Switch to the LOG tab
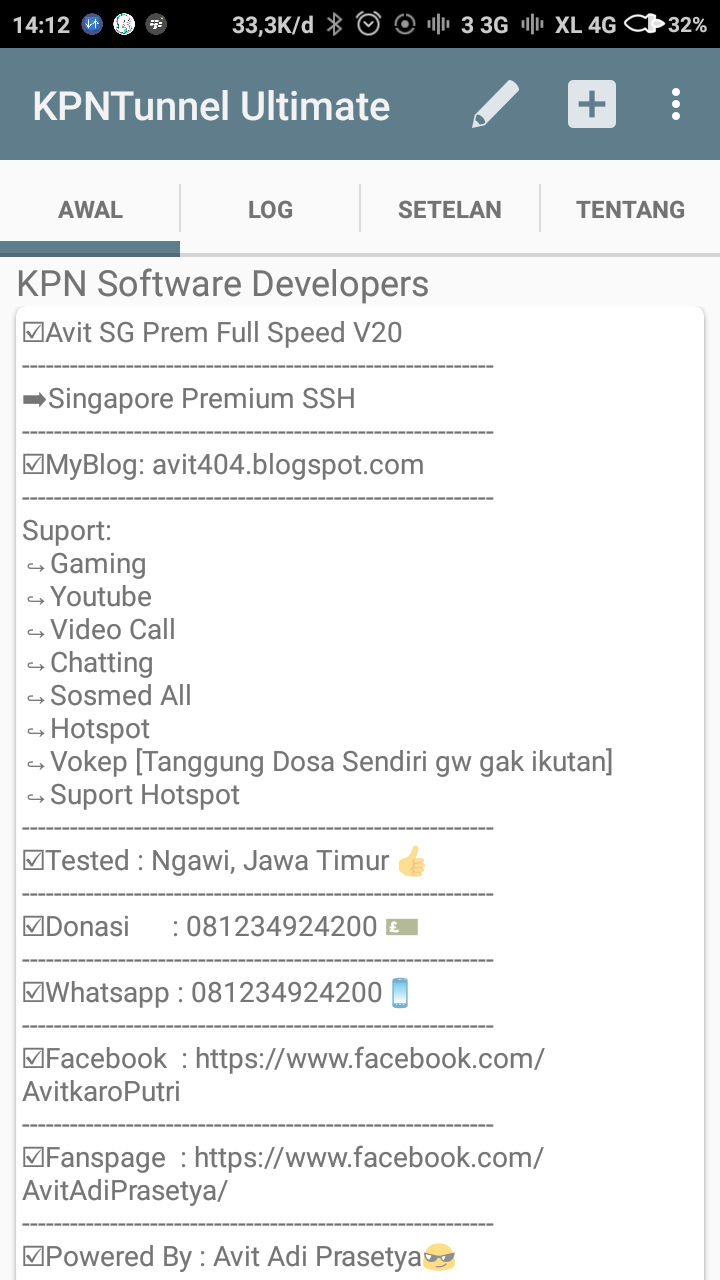The height and width of the screenshot is (1280, 720). pyautogui.click(x=270, y=210)
